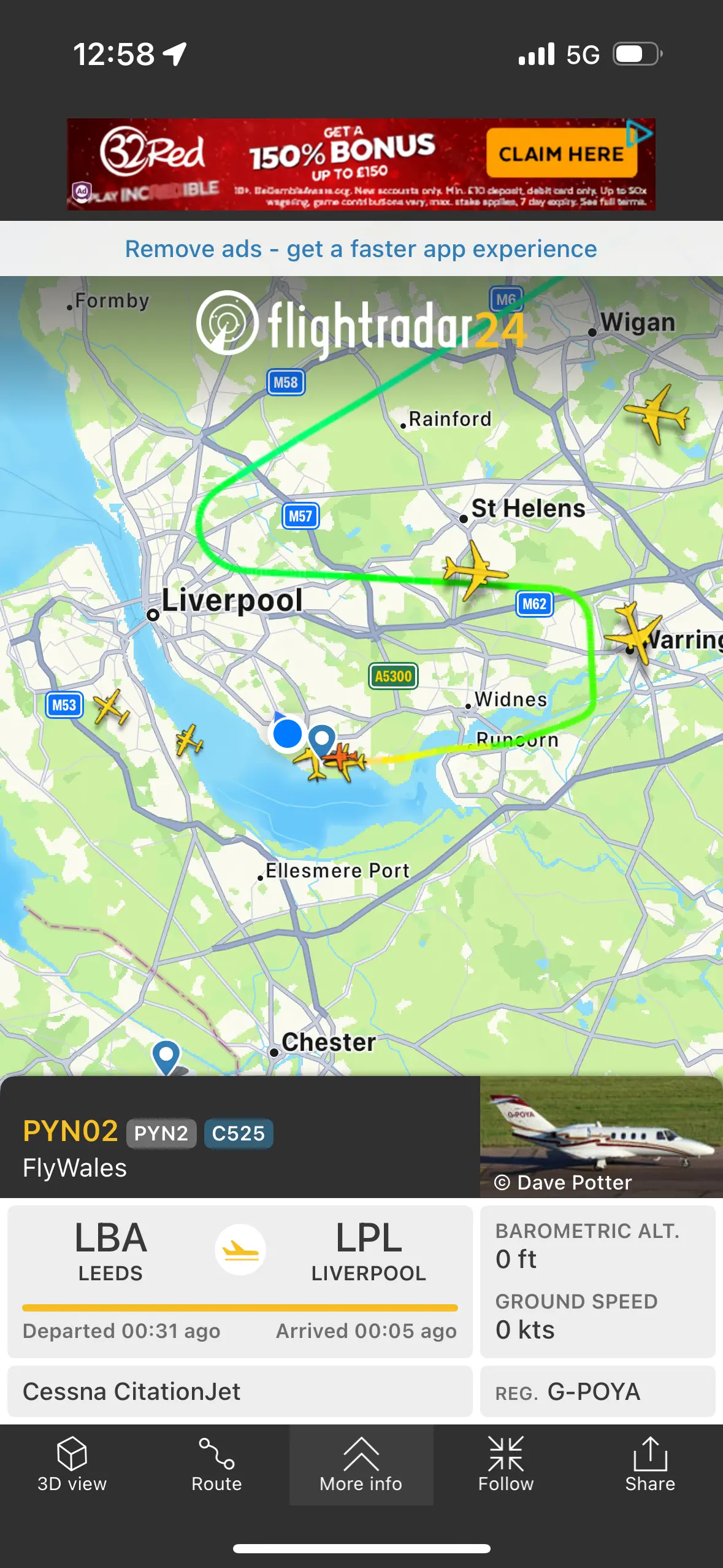This screenshot has height=1568, width=723.
Task: Select the aircraft near Wigan
Action: click(x=657, y=413)
